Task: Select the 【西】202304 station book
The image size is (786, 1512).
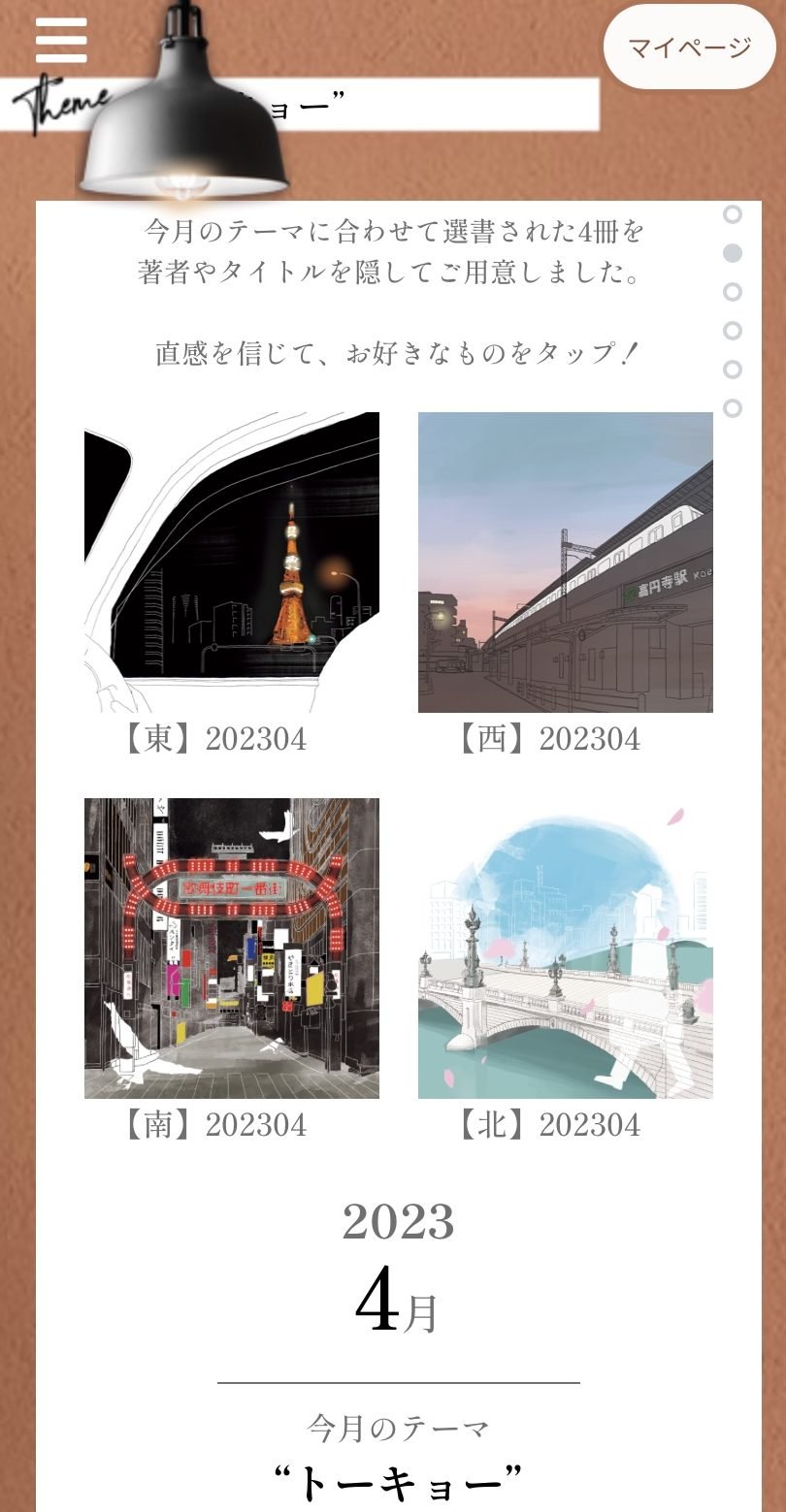Action: (565, 563)
